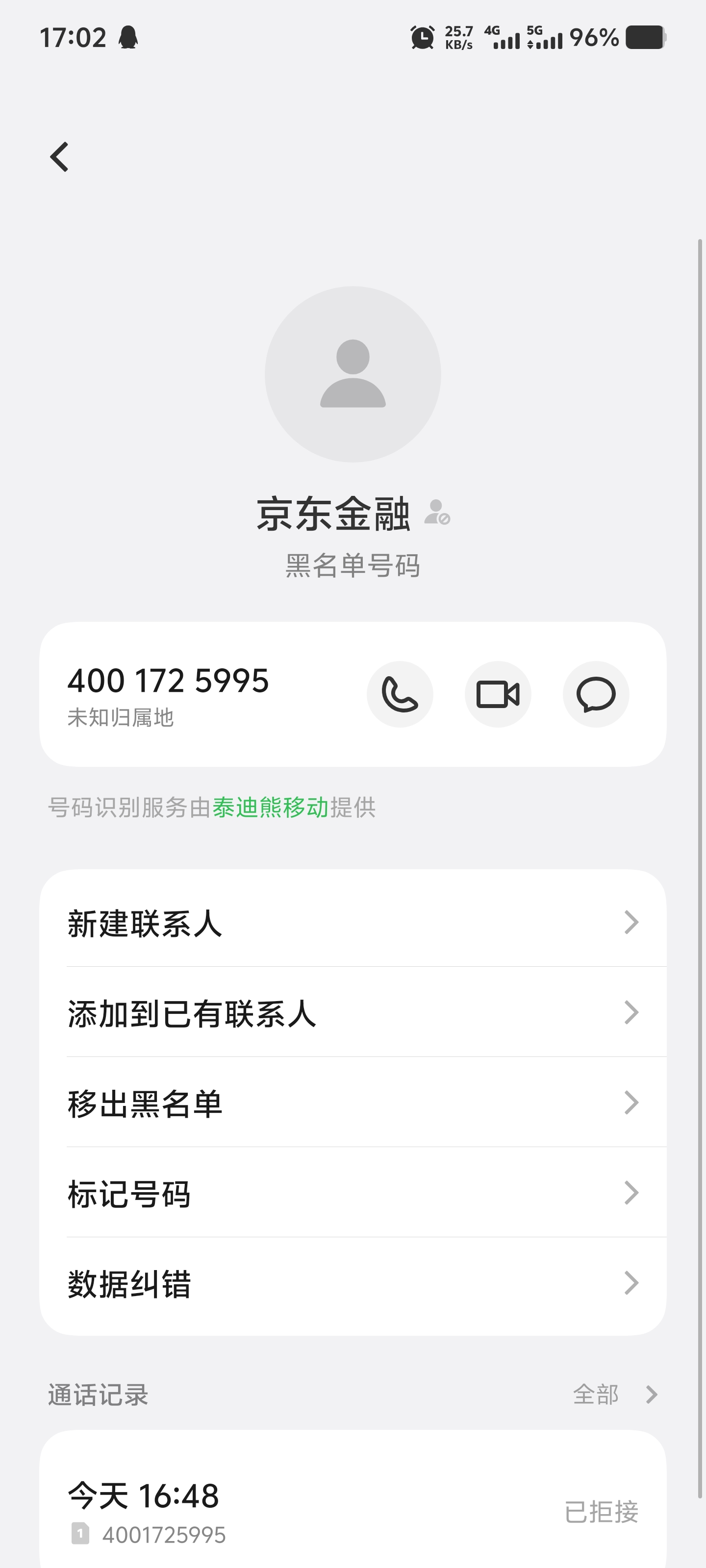Start a video call with this number

tap(498, 694)
